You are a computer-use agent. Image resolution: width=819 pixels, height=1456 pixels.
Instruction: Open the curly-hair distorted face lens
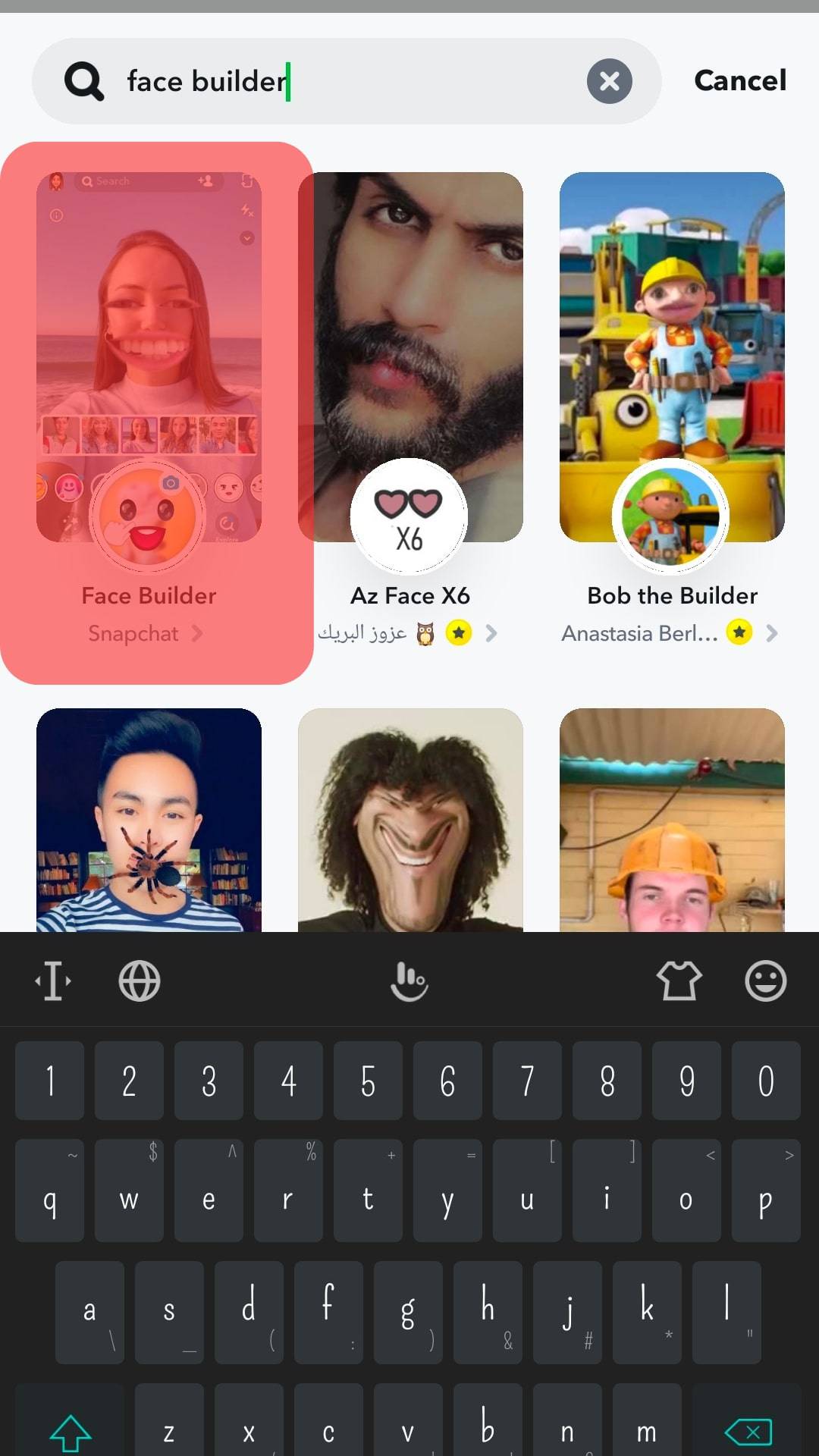click(x=410, y=819)
